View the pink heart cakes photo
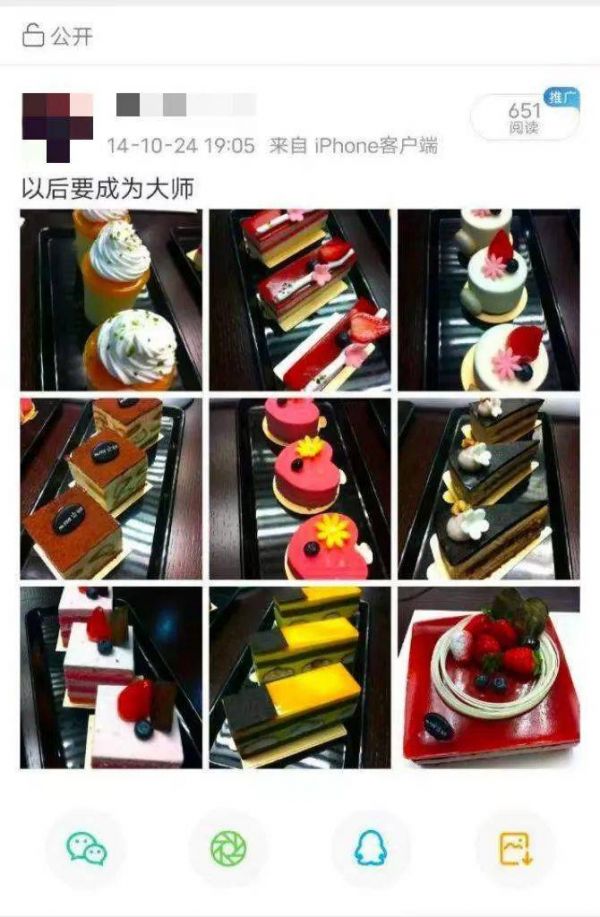The height and width of the screenshot is (917, 600). pos(299,488)
